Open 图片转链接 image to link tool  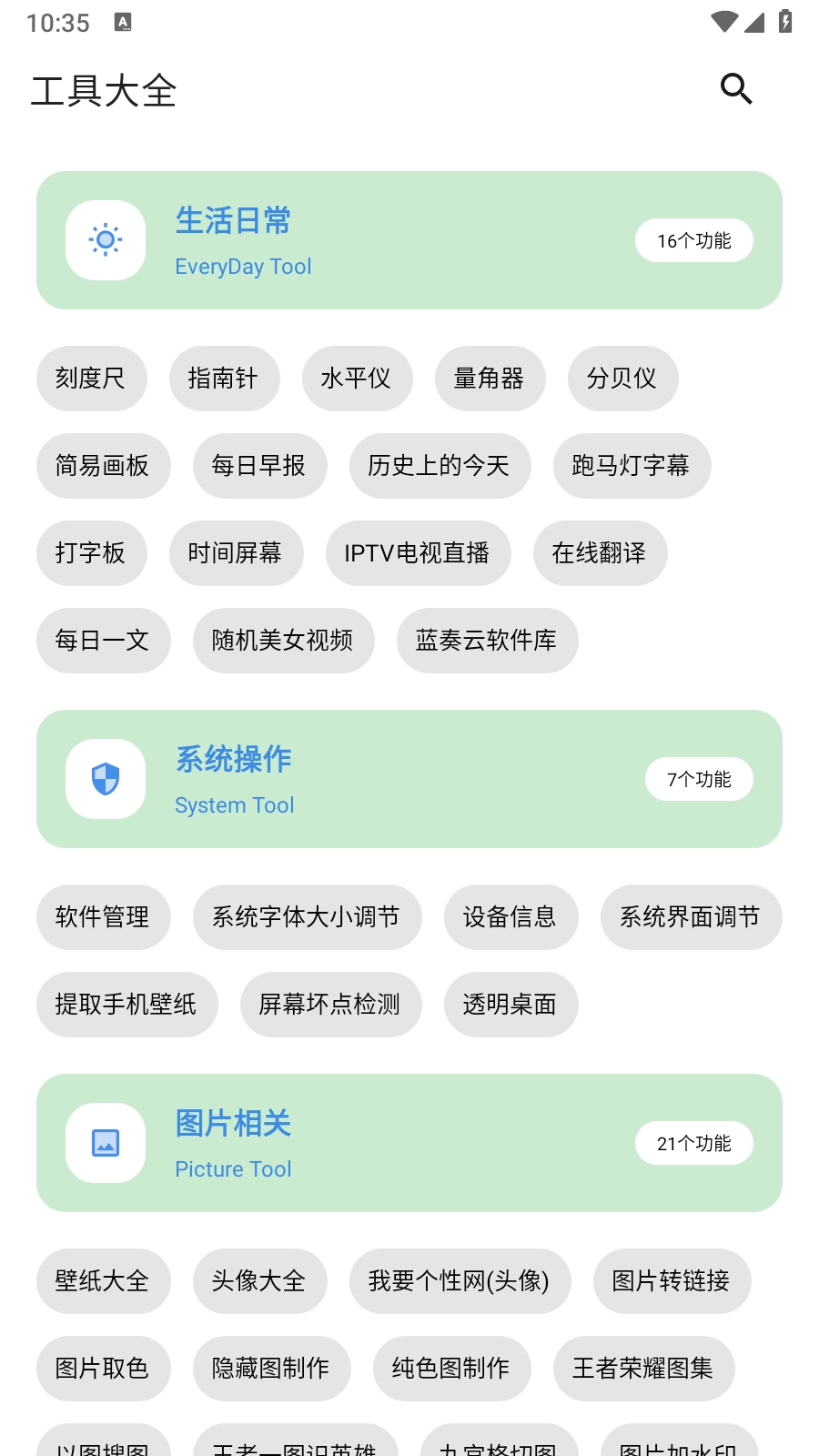(672, 1280)
